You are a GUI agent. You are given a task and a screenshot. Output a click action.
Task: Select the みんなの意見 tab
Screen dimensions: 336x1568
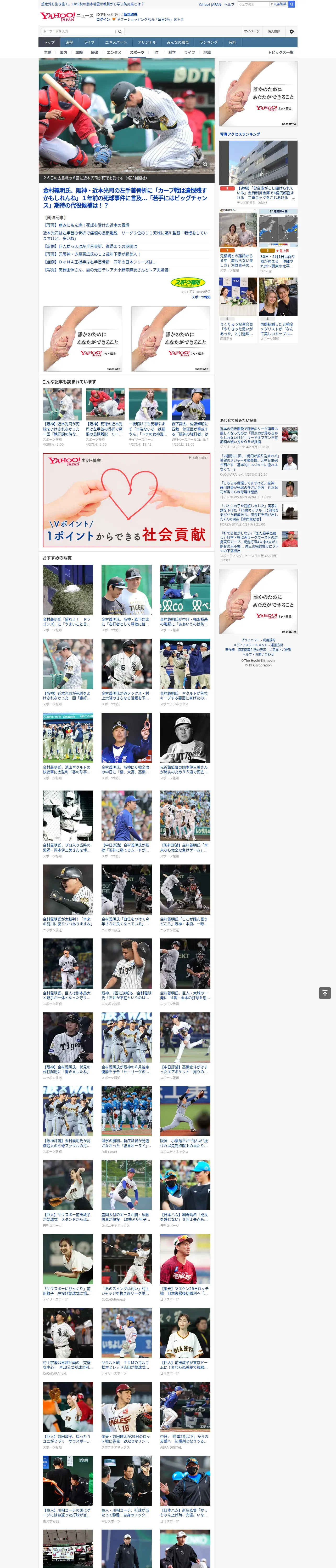[177, 43]
